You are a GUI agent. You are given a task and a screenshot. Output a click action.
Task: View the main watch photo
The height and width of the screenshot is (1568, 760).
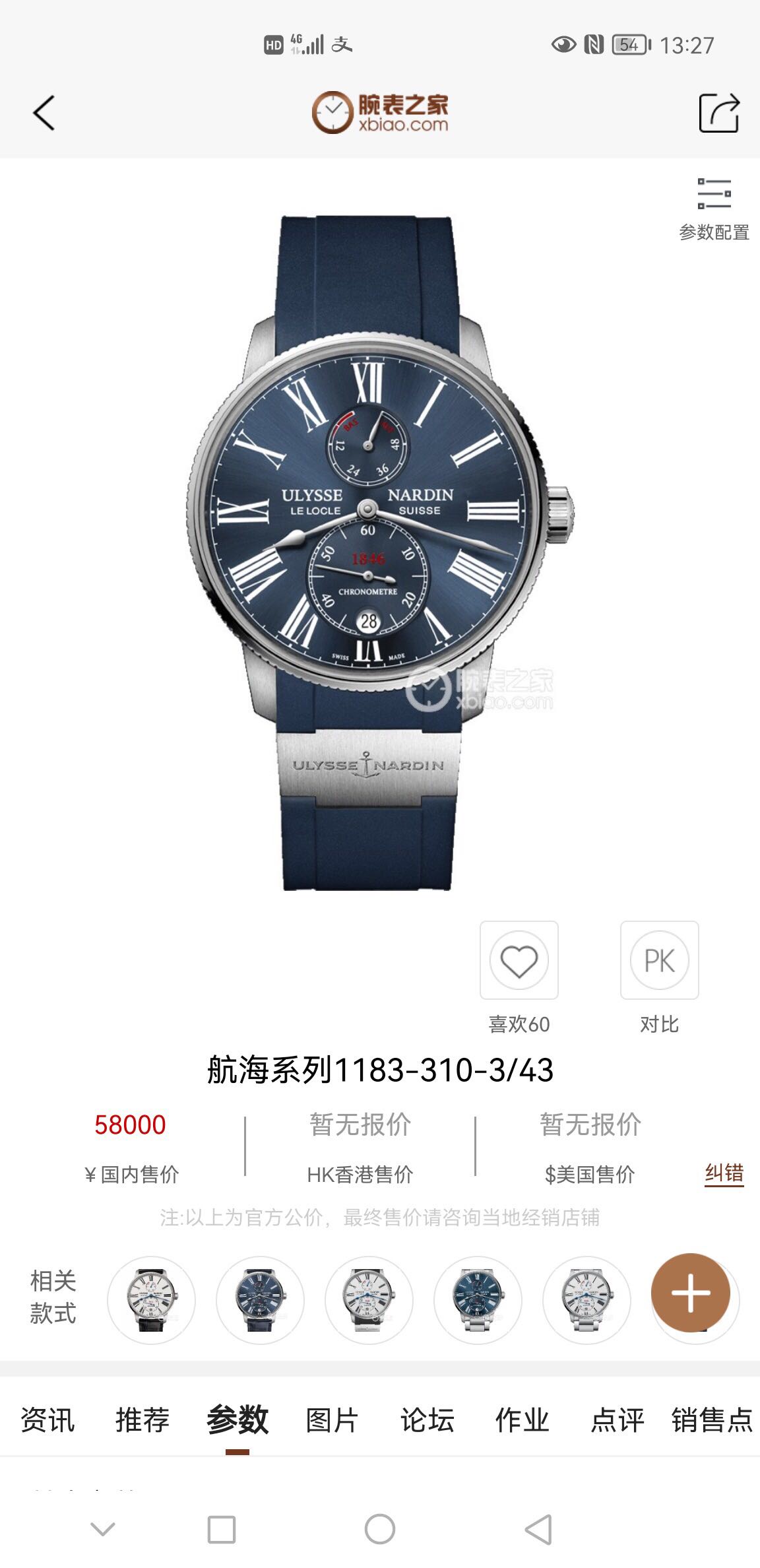(379, 552)
